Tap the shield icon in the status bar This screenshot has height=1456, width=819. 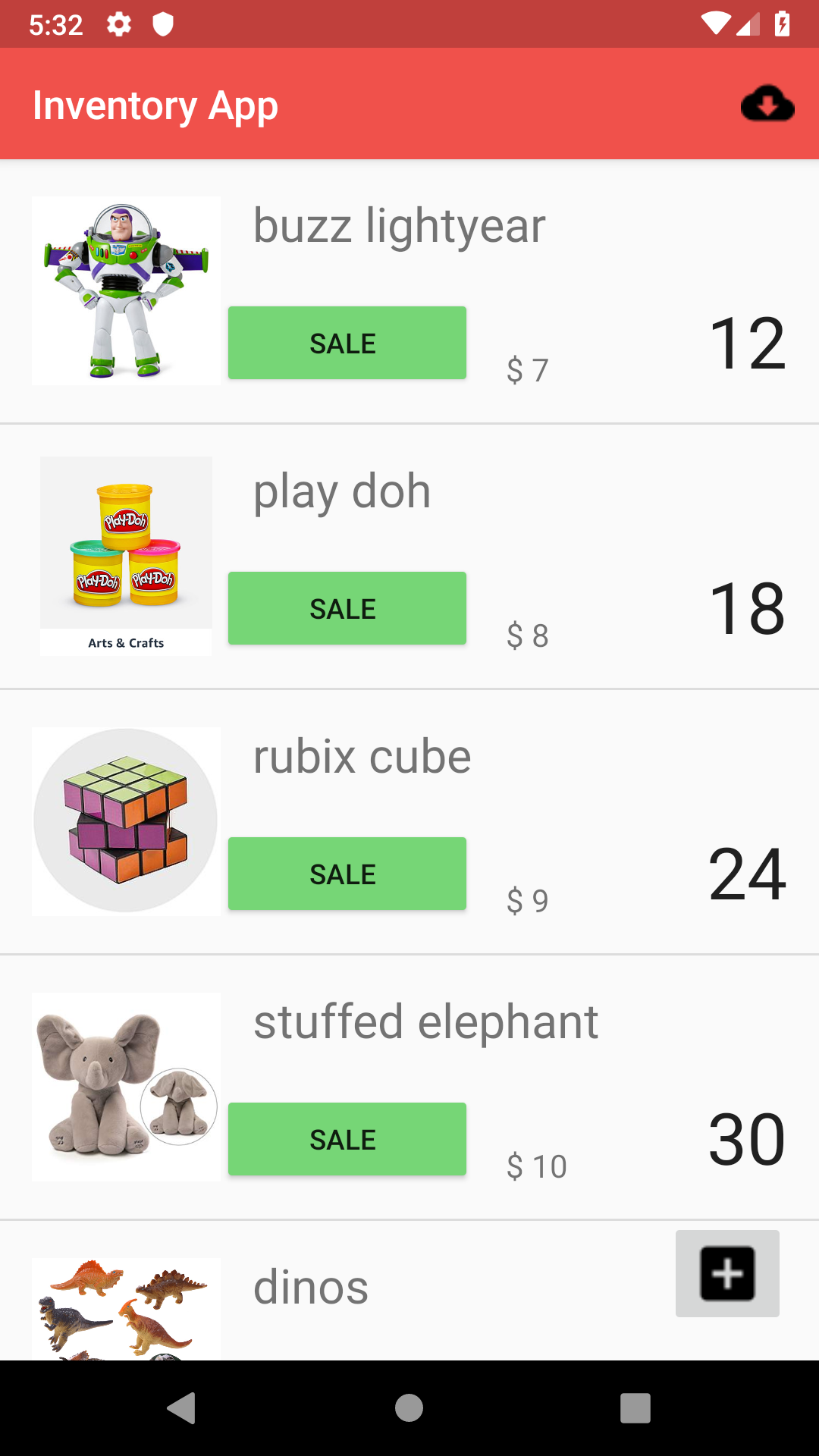(163, 24)
